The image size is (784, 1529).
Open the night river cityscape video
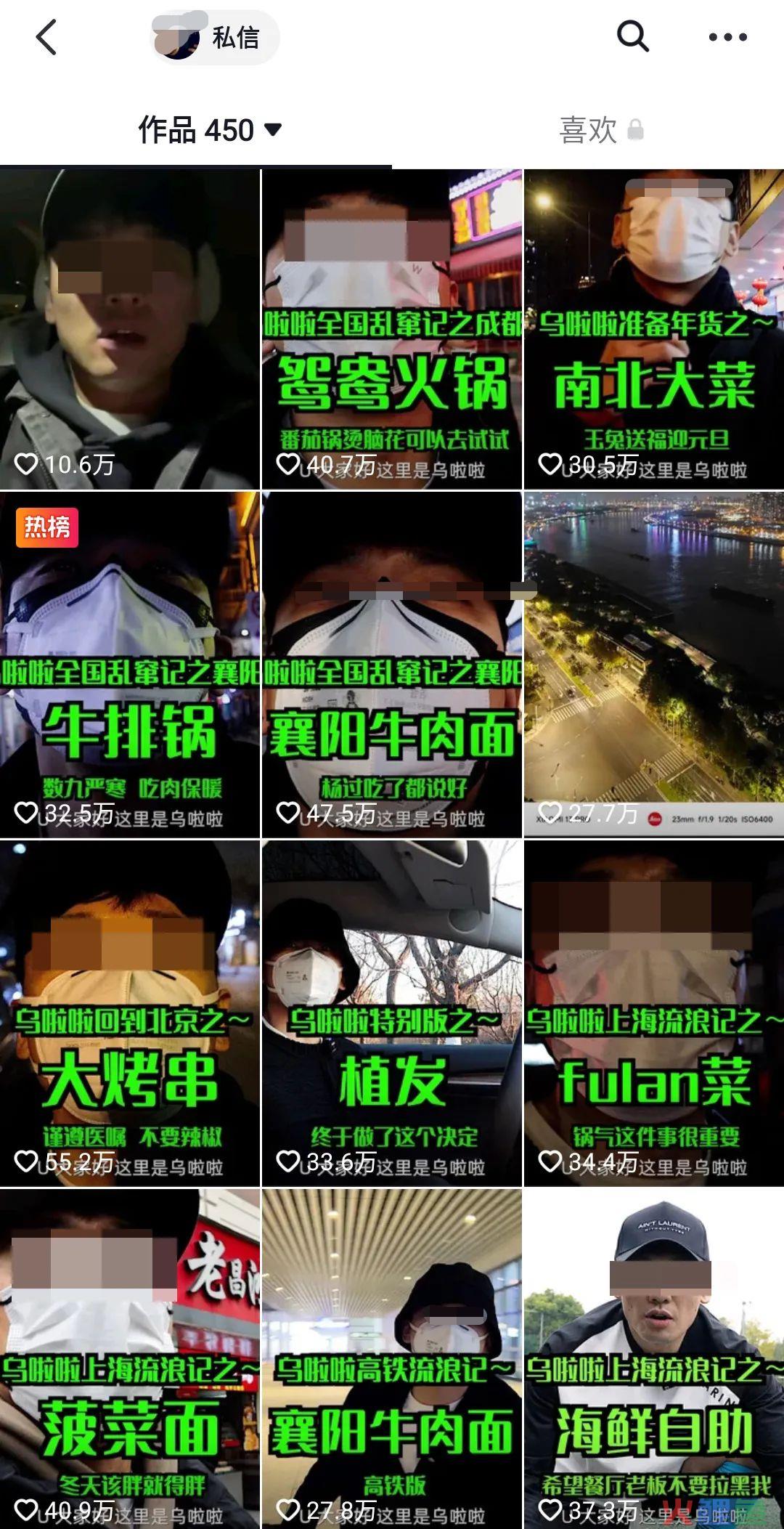653,664
